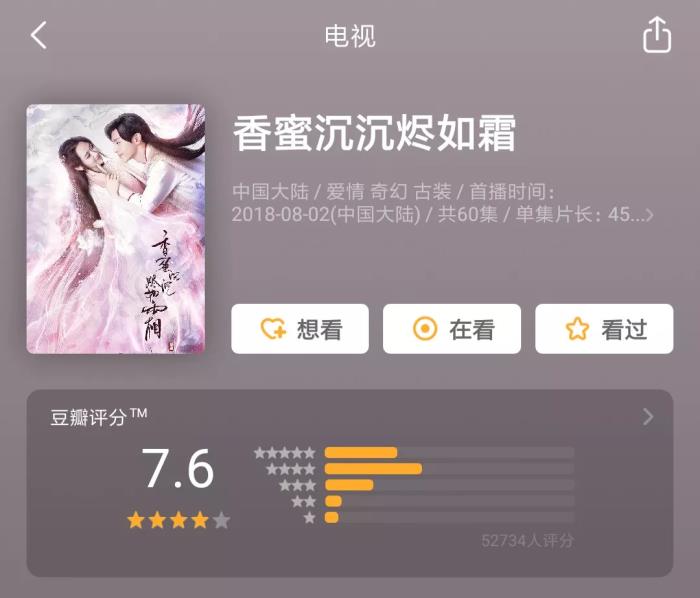Expand the show info details chevron
This screenshot has width=700, height=598.
tap(650, 214)
